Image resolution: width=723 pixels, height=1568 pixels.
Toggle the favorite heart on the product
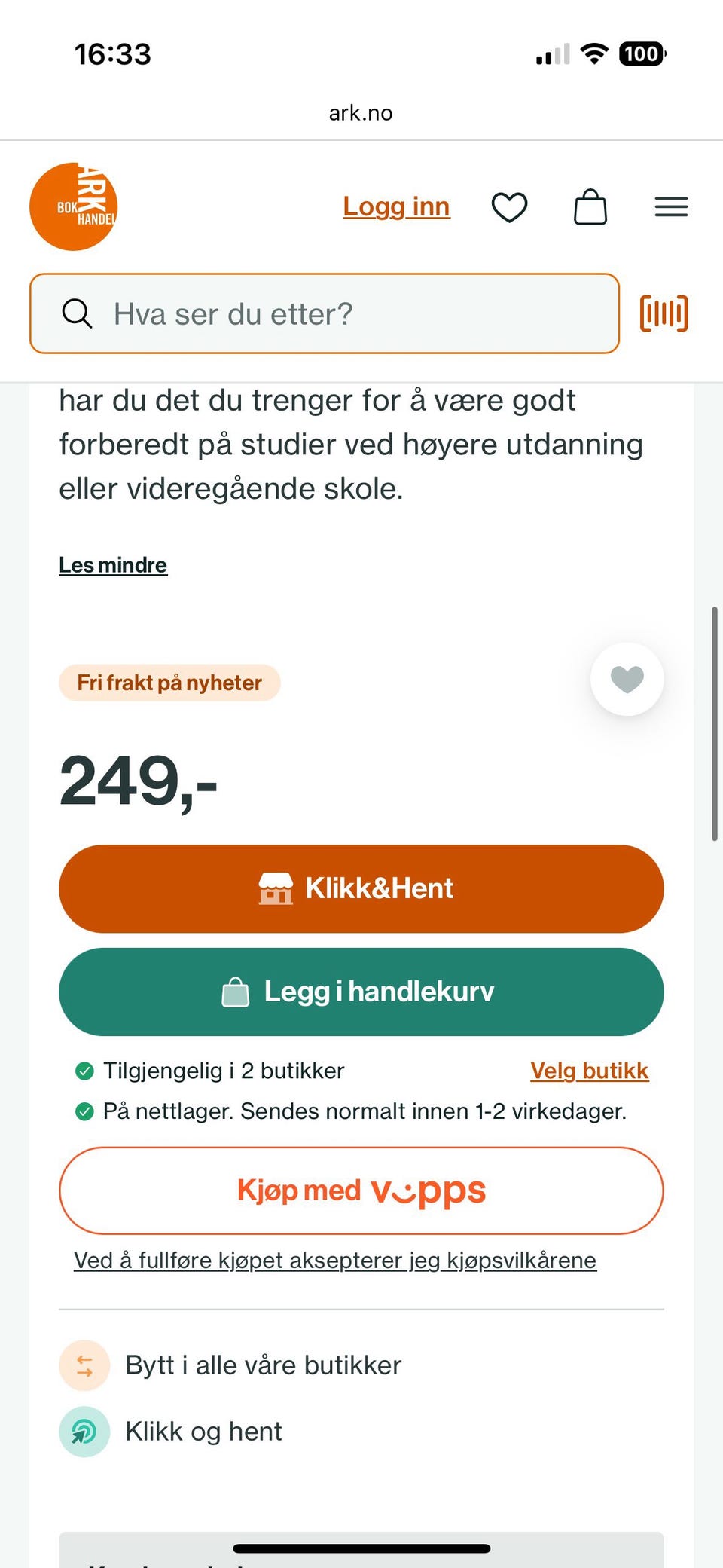(627, 679)
